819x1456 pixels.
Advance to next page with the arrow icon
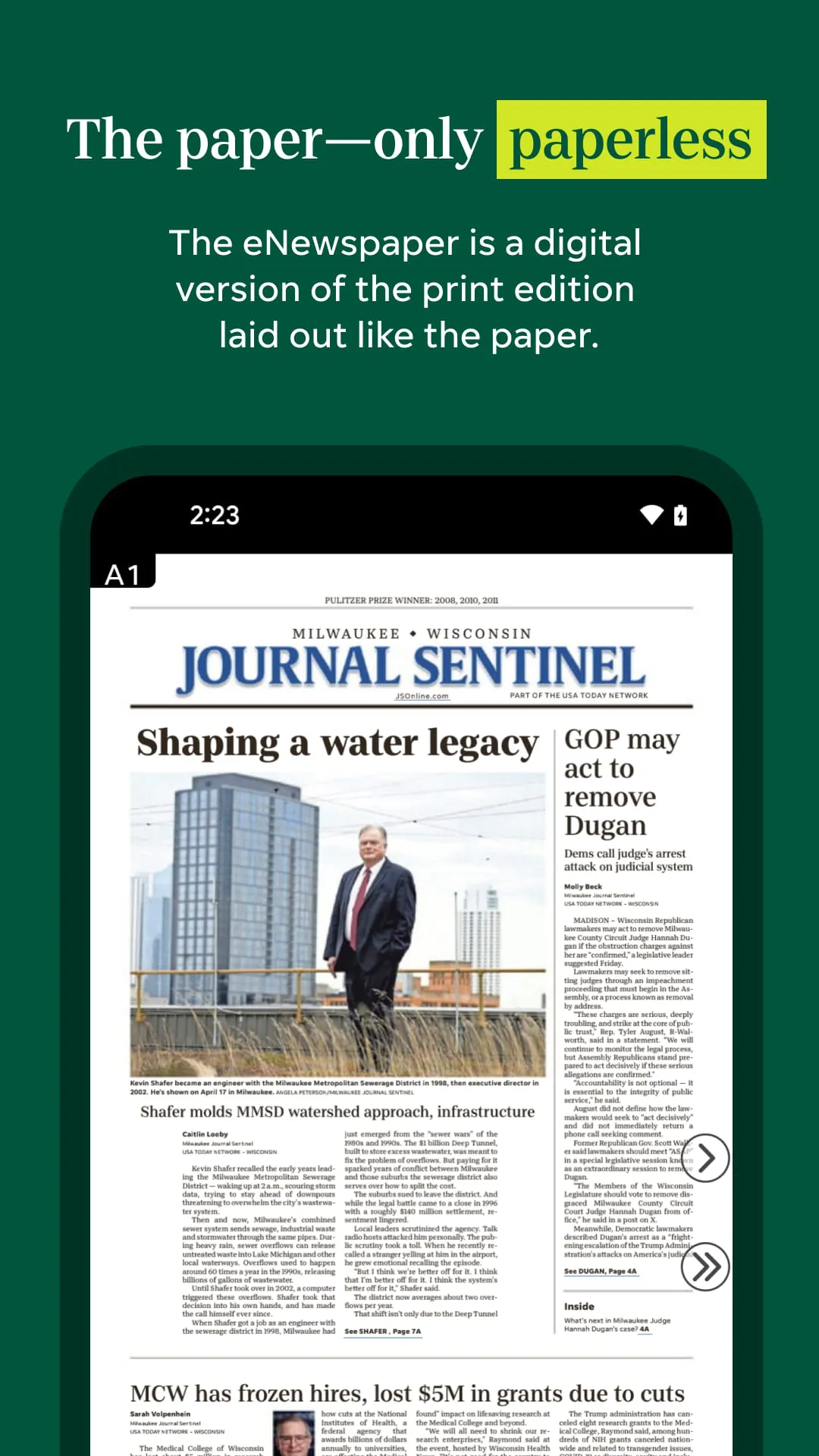(706, 1158)
